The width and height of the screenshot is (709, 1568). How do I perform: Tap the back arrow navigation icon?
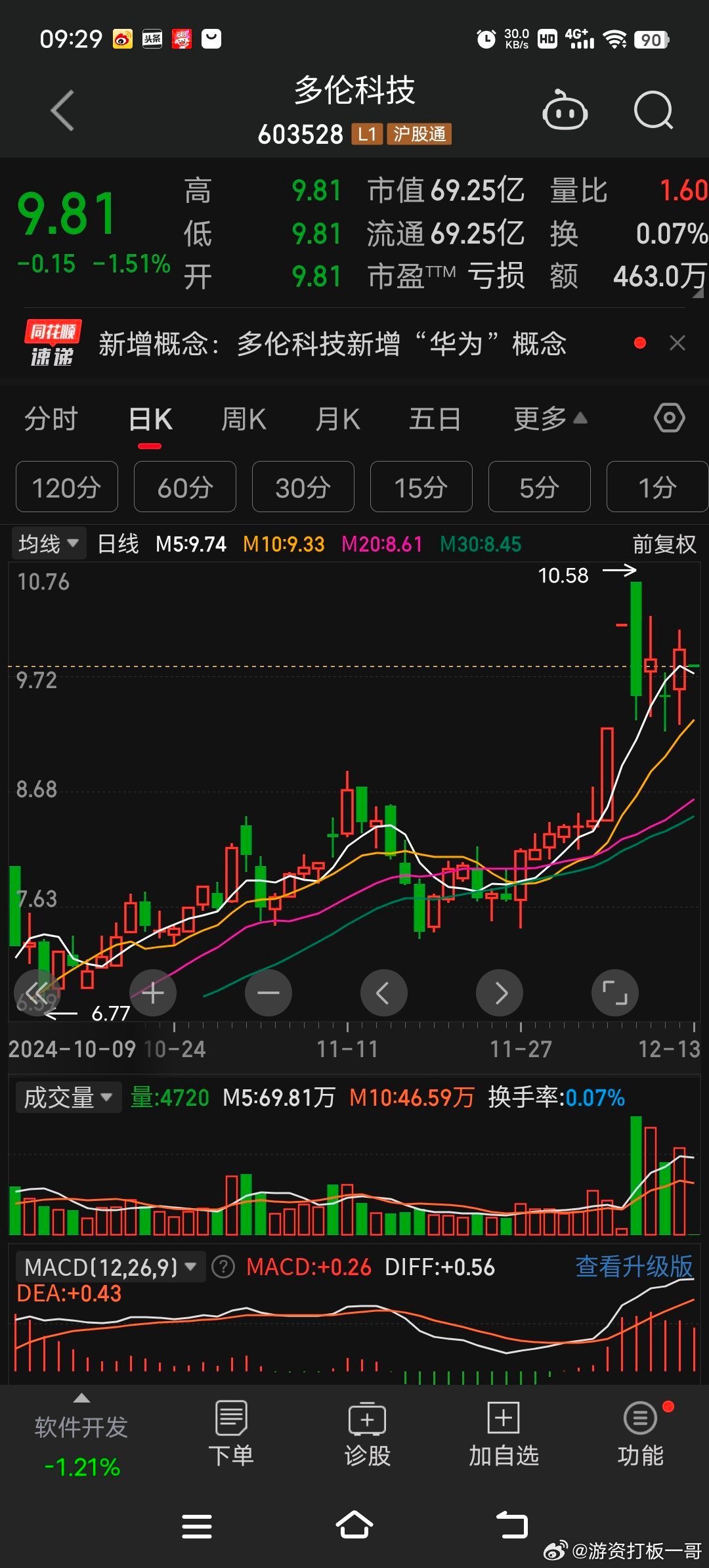62,110
